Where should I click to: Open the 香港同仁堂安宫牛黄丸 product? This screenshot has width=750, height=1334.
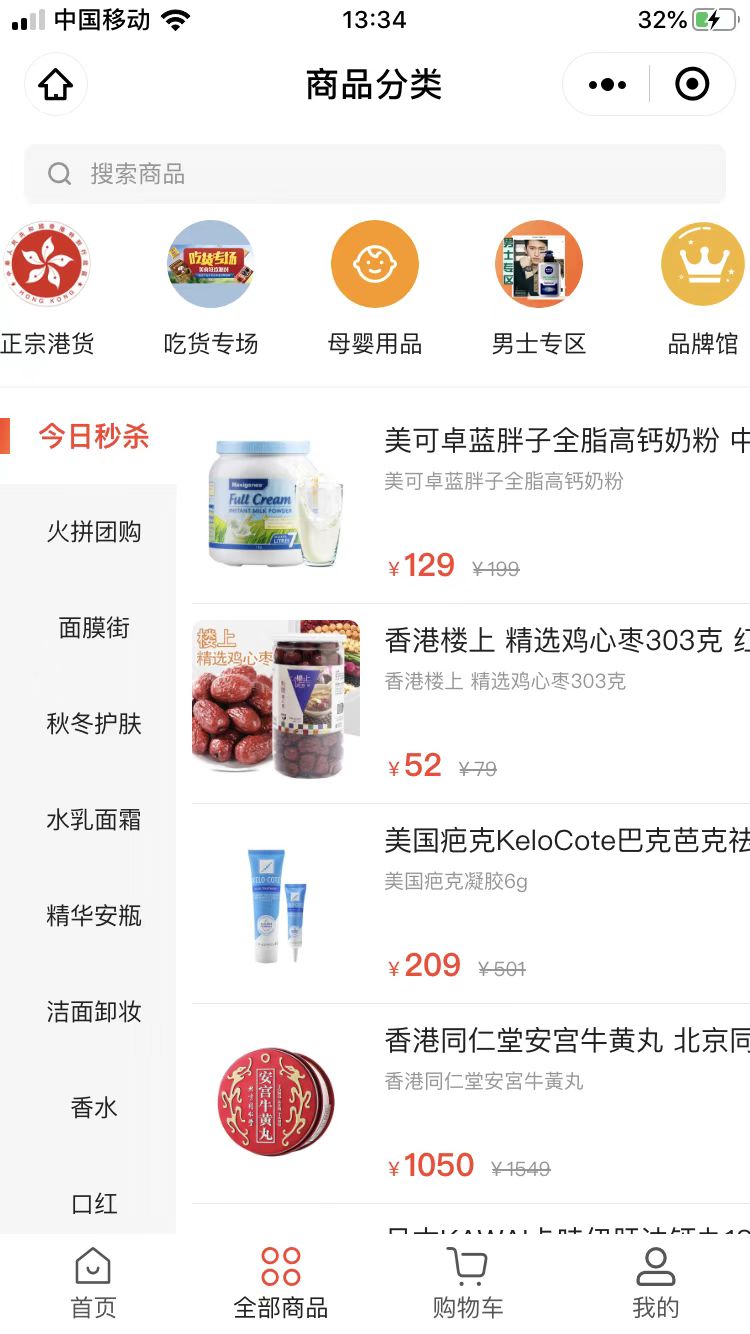[x=470, y=1103]
